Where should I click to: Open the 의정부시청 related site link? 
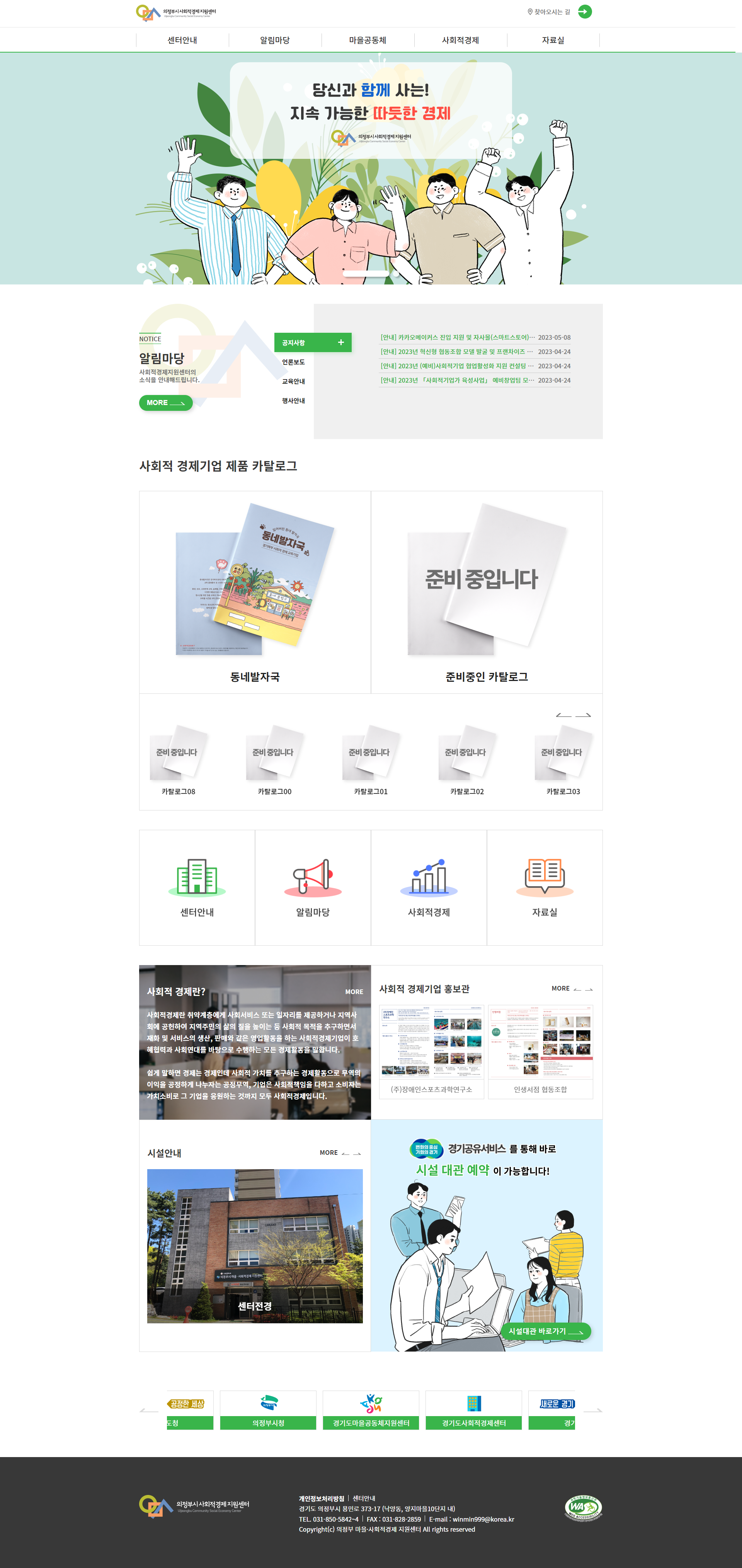click(268, 1410)
